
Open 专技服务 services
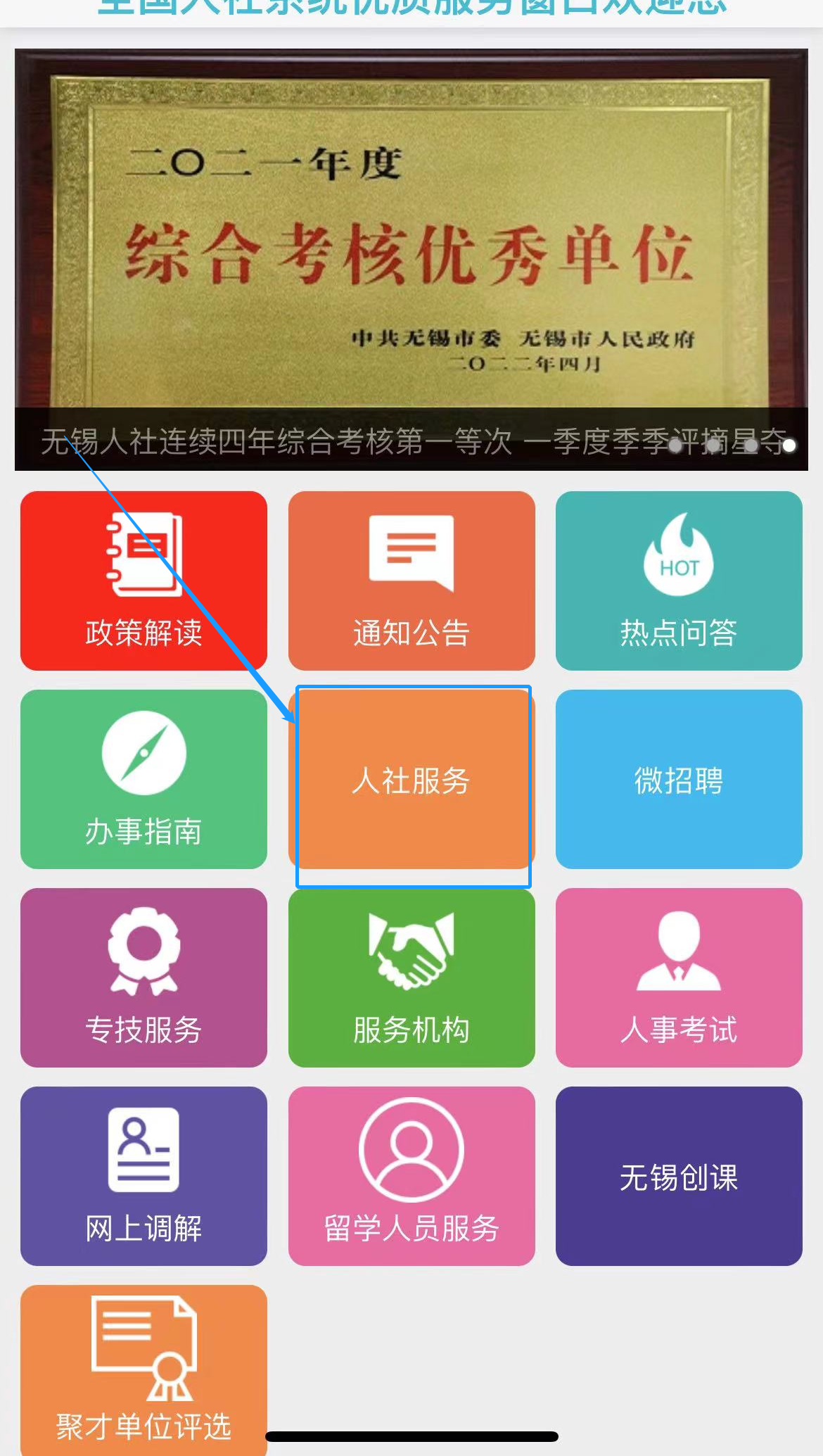tap(143, 977)
